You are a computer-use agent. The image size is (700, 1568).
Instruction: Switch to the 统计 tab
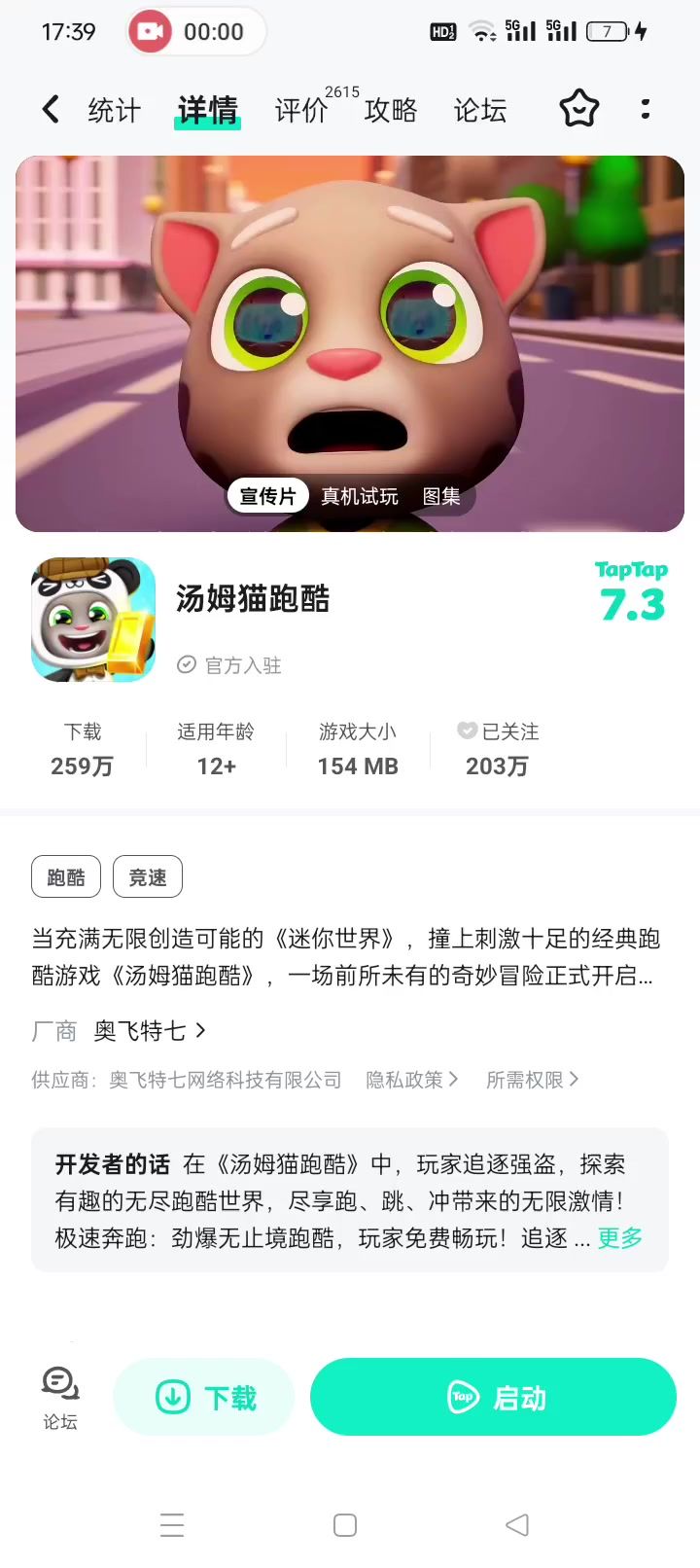coord(114,110)
